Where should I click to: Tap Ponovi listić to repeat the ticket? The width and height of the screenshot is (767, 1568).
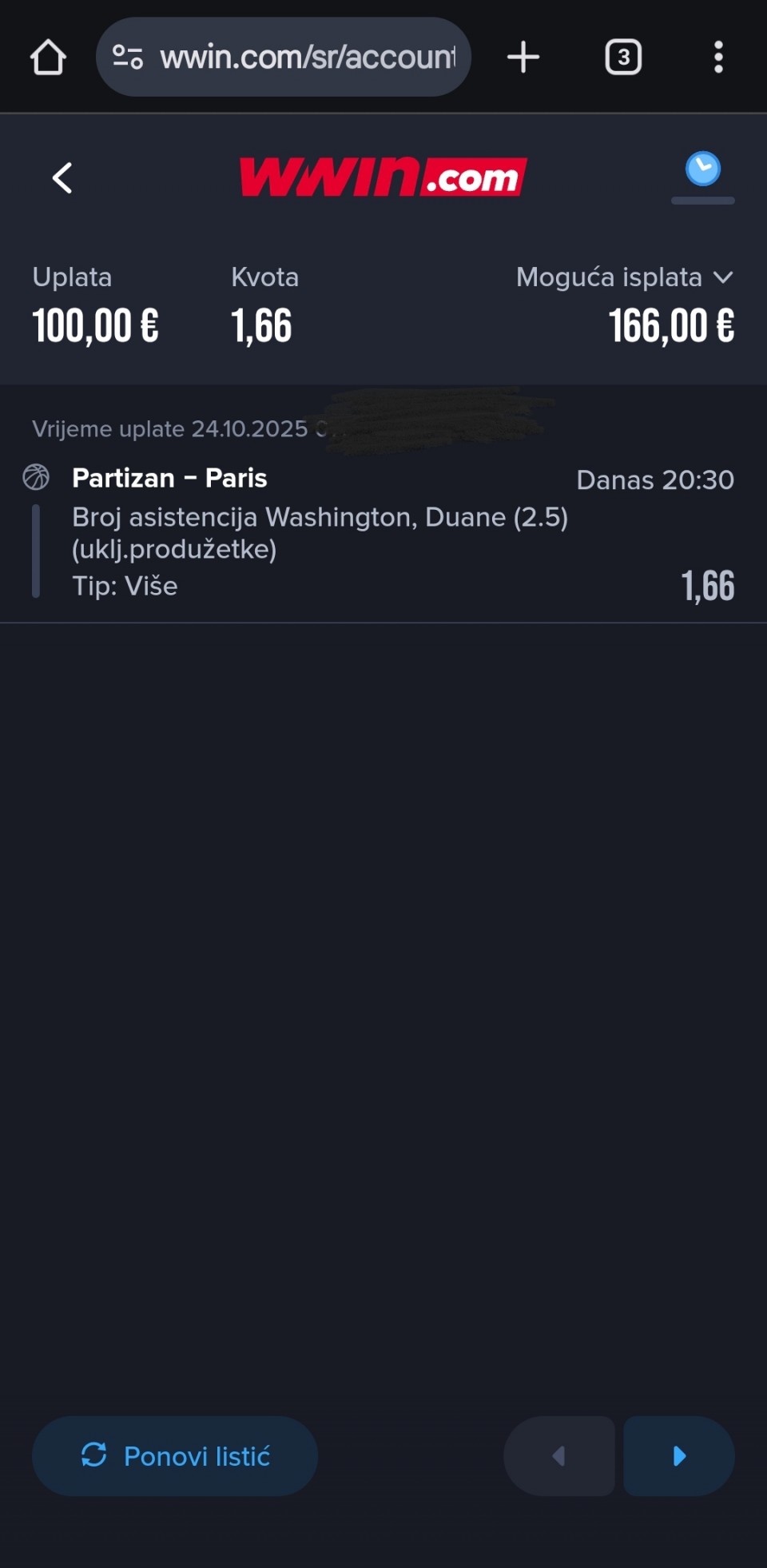tap(175, 1456)
